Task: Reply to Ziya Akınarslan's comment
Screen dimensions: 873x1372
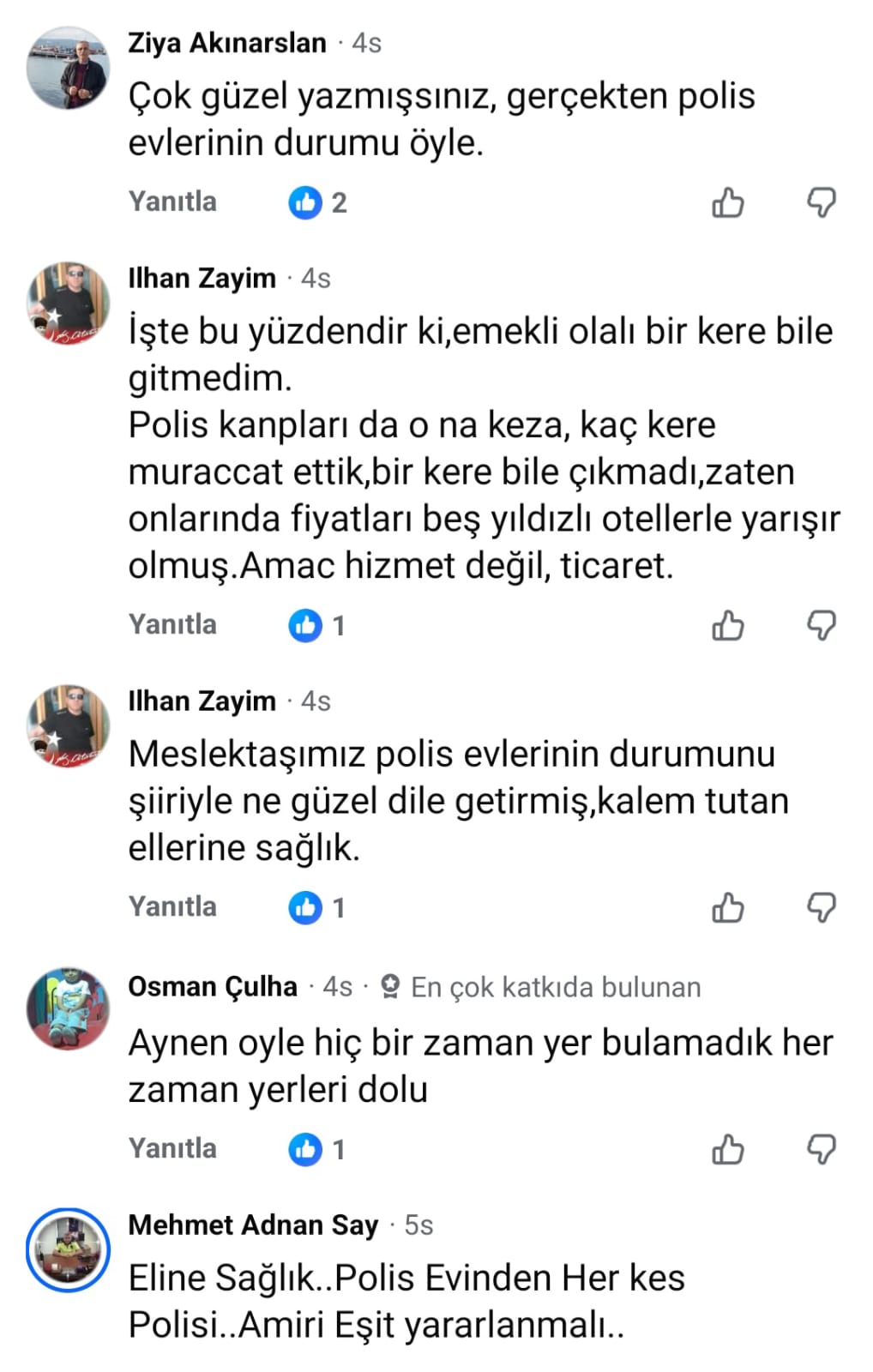Action: pos(172,202)
